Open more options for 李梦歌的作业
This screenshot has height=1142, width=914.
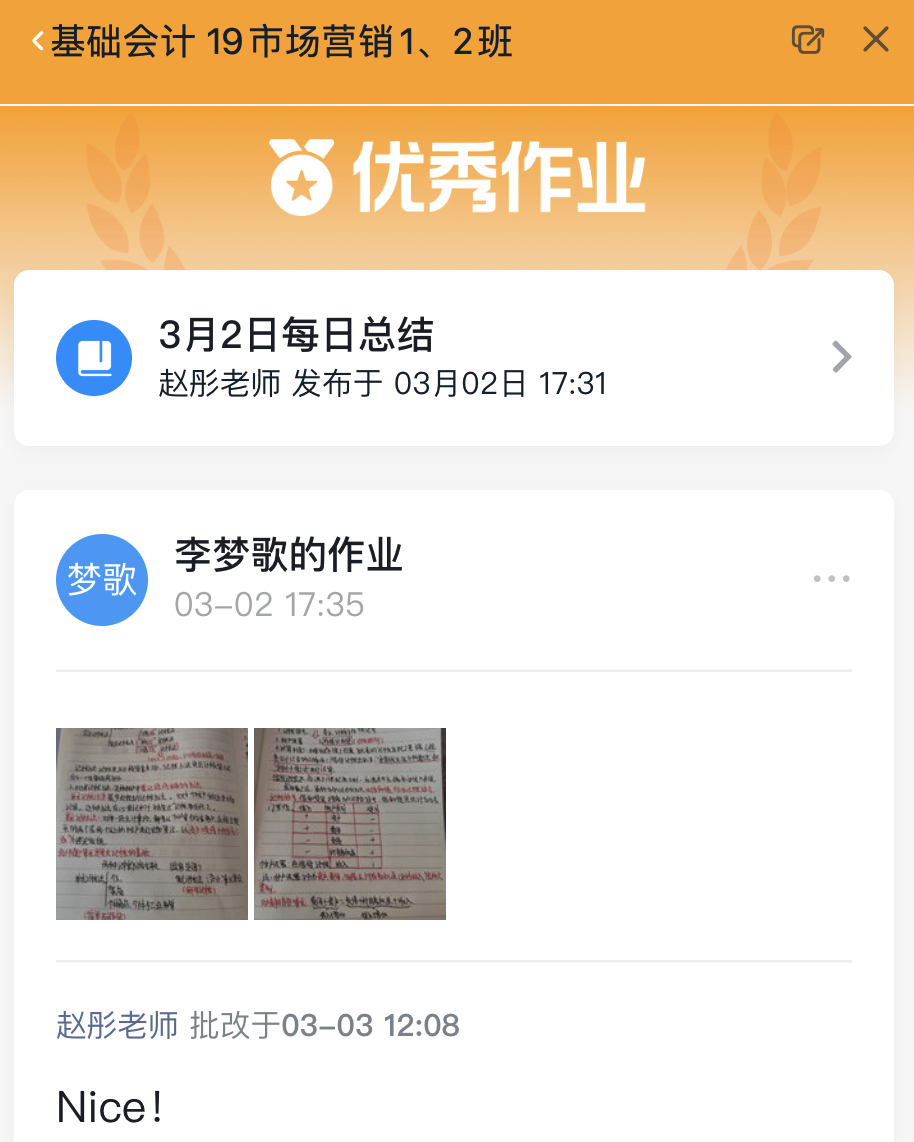(831, 579)
